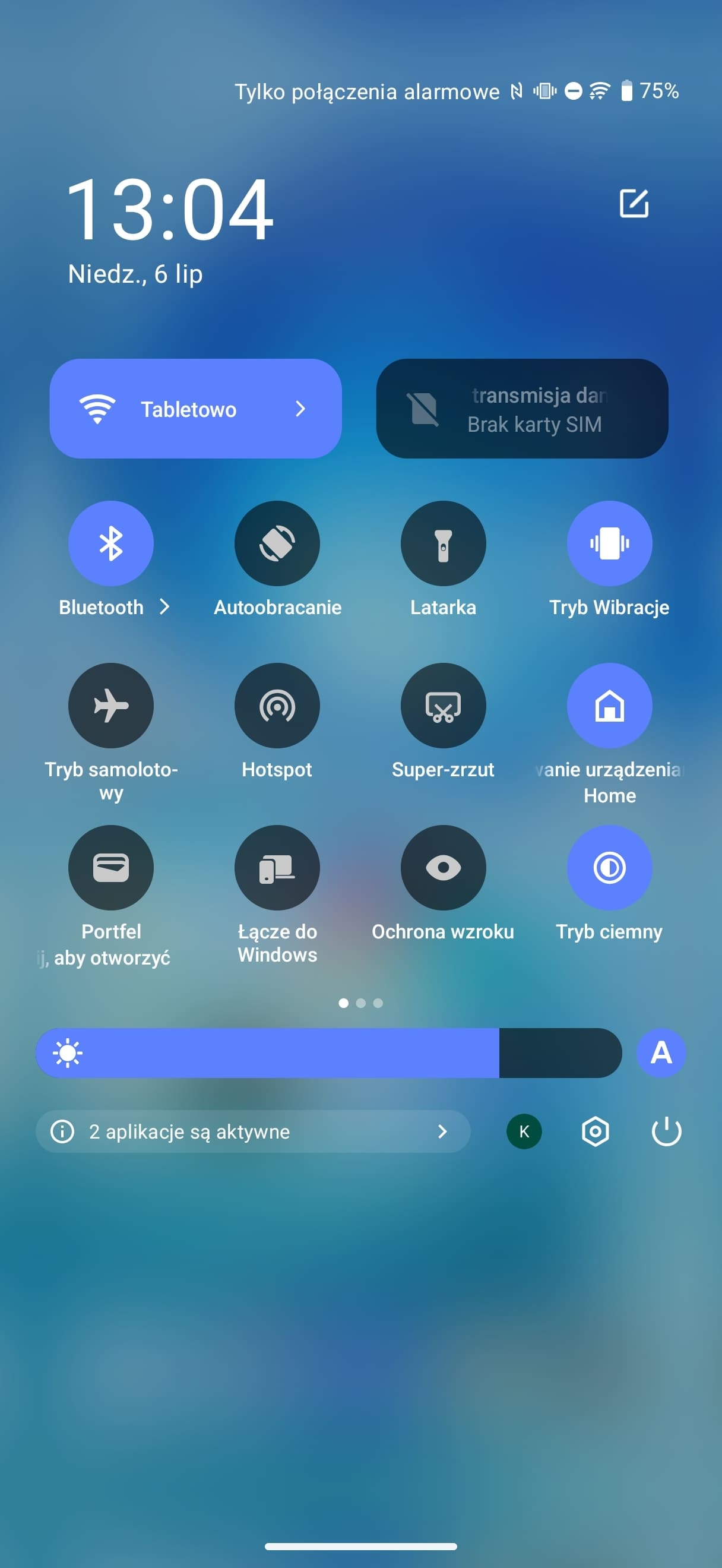Image resolution: width=722 pixels, height=1568 pixels.
Task: Turn off Bluetooth
Action: [110, 543]
